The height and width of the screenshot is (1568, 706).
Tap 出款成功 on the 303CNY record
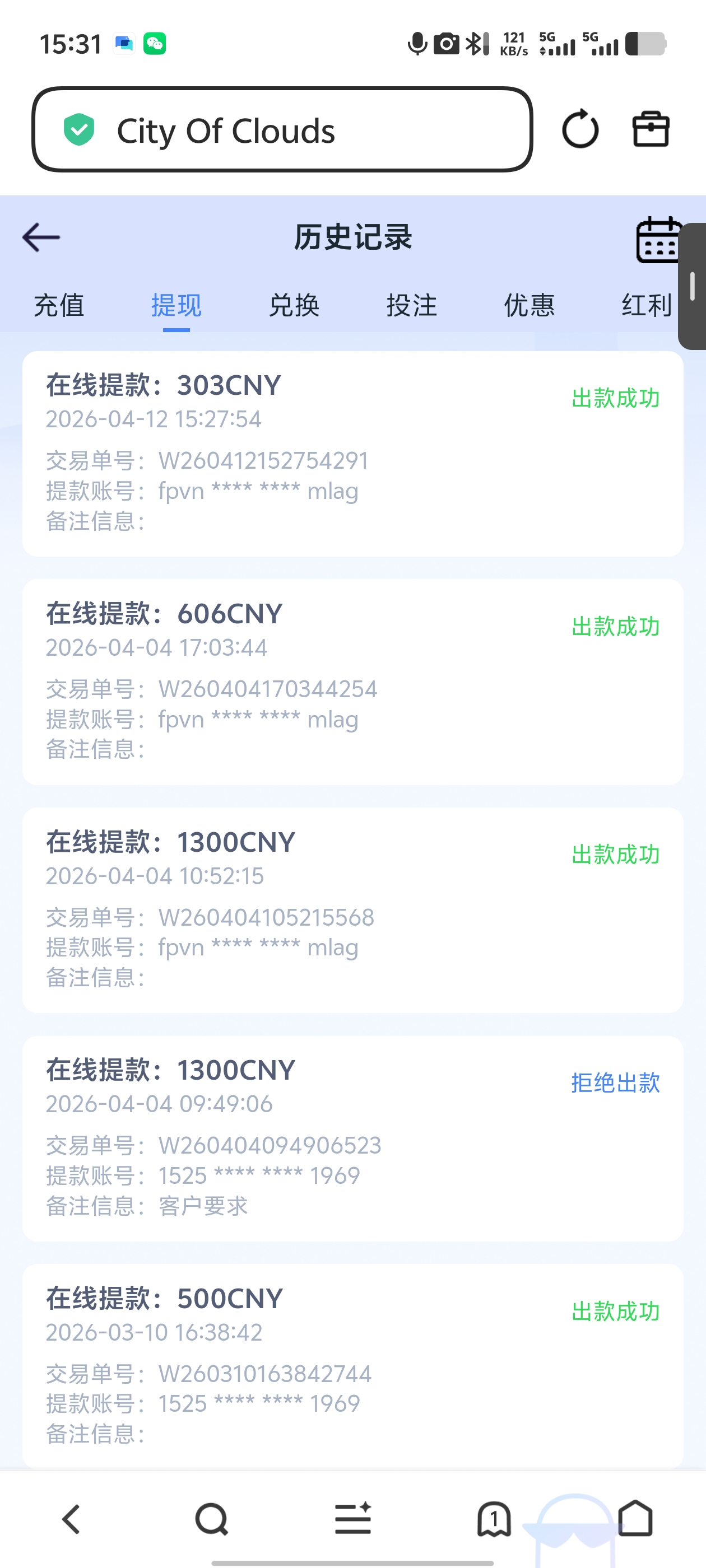pyautogui.click(x=616, y=398)
